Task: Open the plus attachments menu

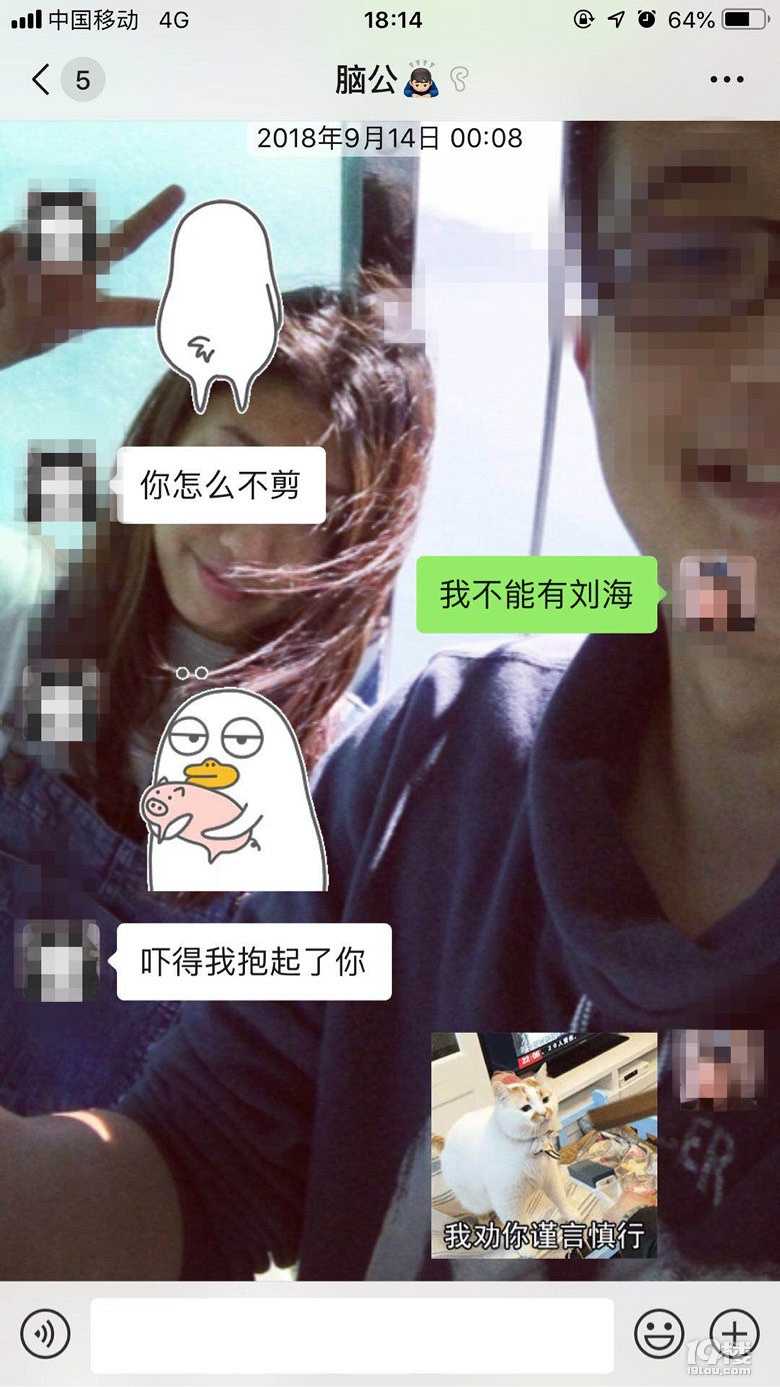Action: [x=735, y=1334]
